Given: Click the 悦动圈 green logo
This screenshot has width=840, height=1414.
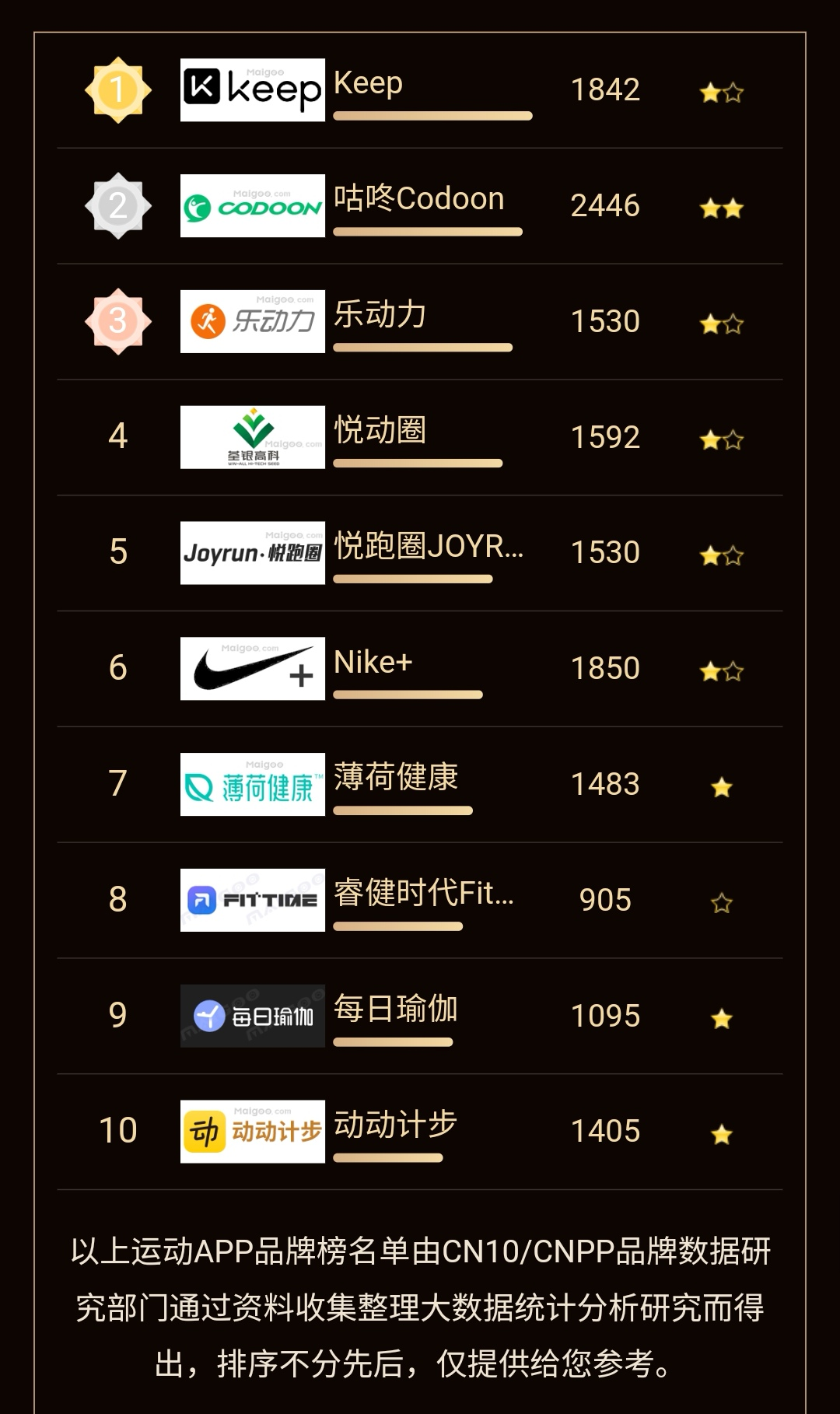Looking at the screenshot, I should click(251, 437).
